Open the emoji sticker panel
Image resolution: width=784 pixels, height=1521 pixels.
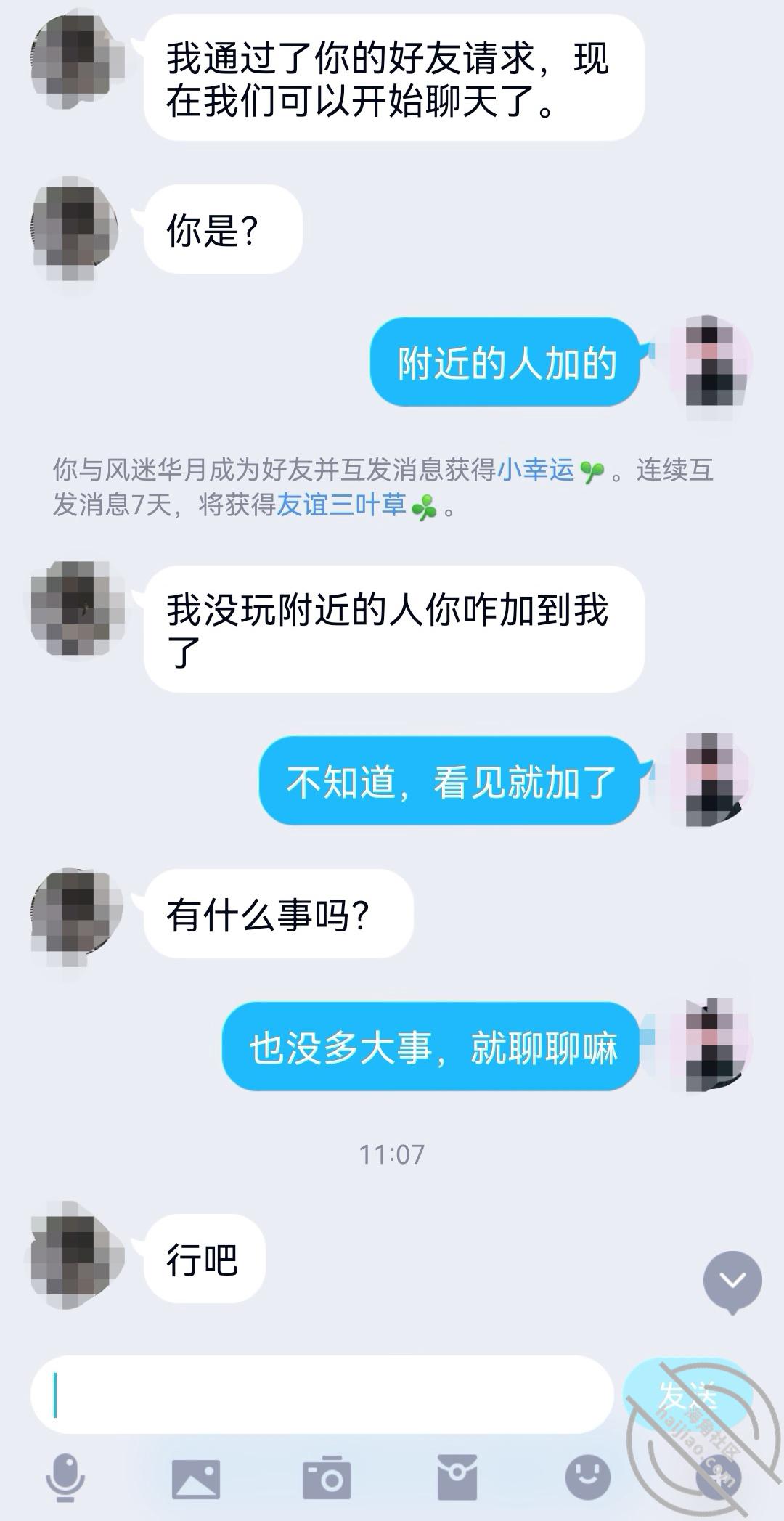[x=588, y=1477]
